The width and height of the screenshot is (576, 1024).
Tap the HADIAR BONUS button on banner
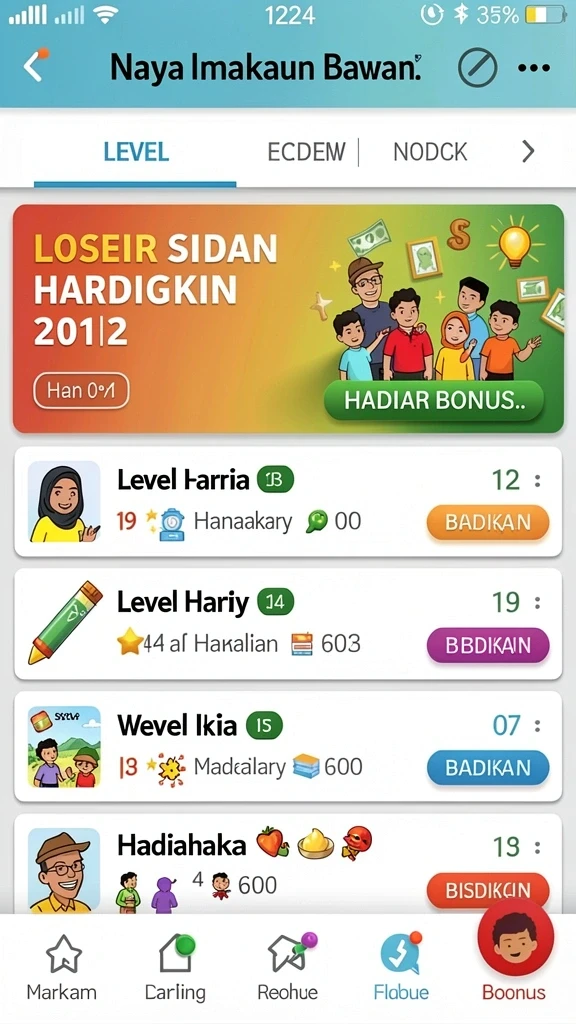coord(434,400)
